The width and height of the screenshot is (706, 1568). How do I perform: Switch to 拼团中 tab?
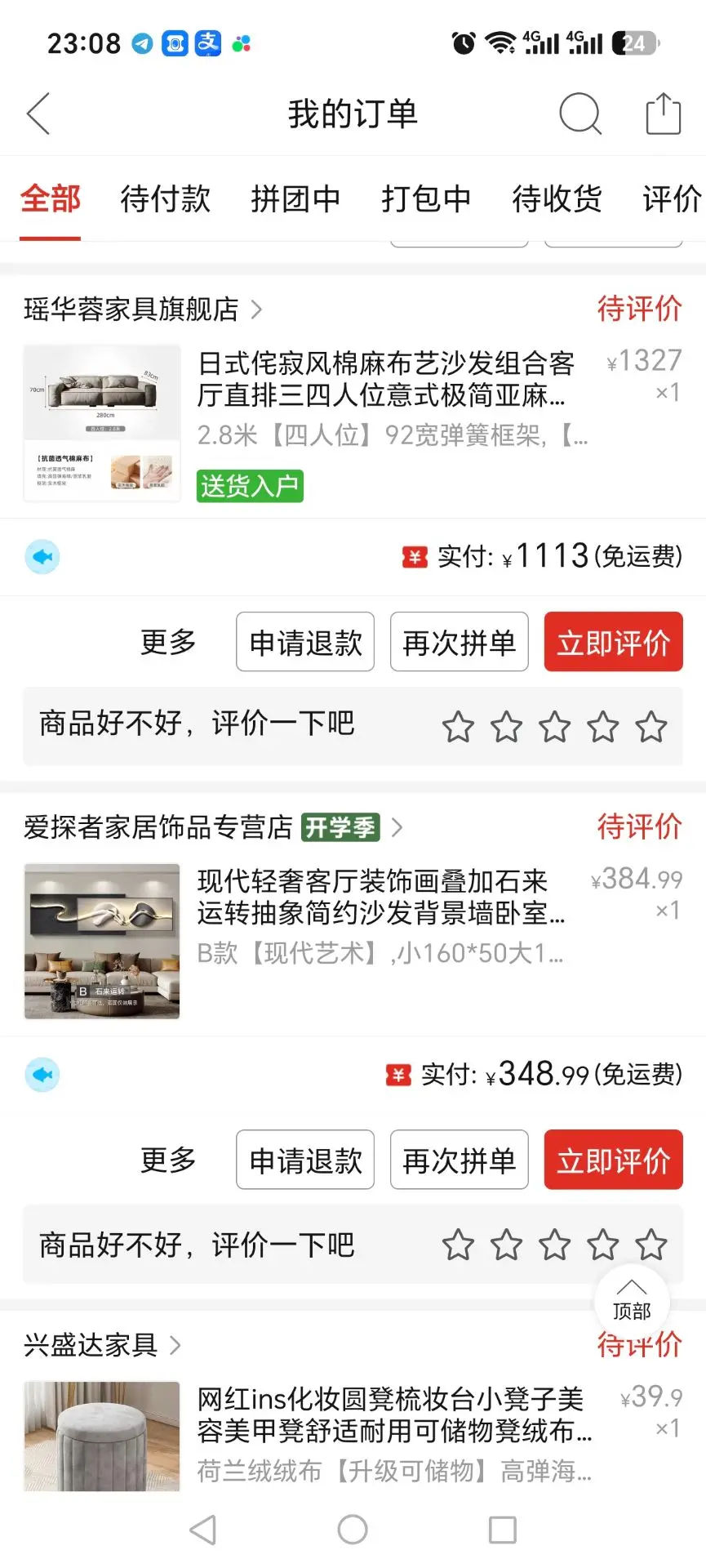point(296,198)
